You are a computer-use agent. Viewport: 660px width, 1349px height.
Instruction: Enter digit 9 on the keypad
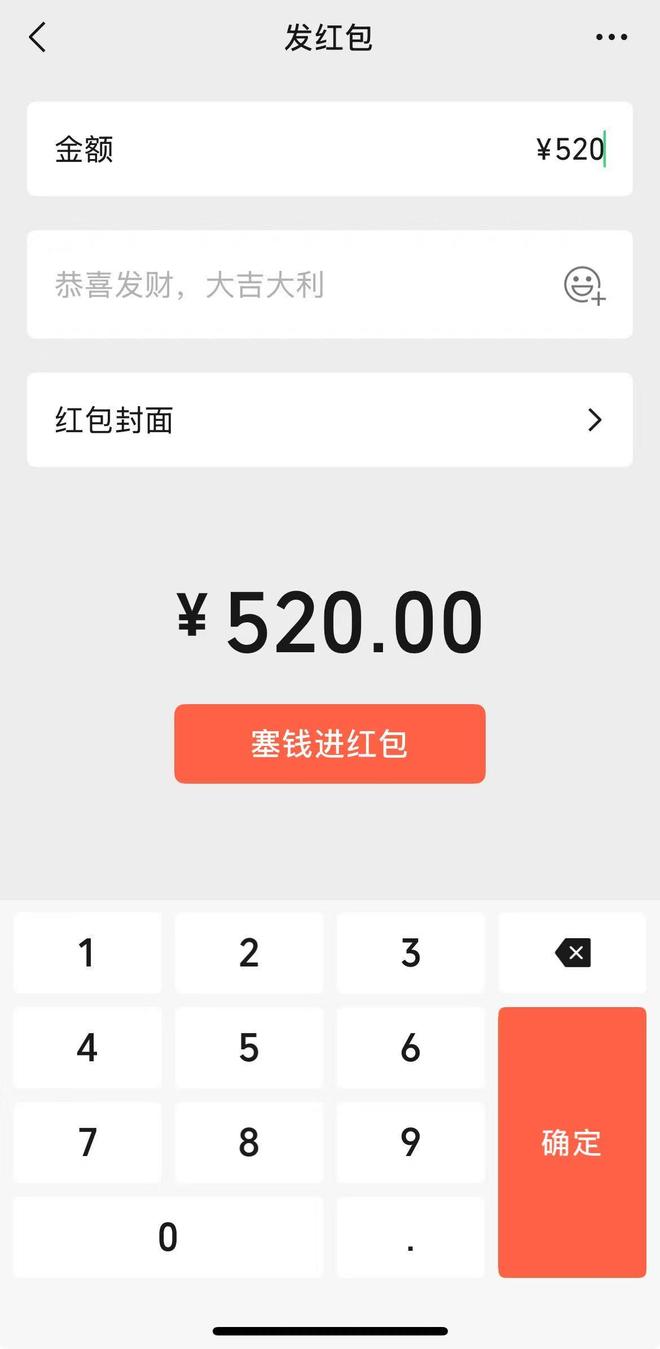point(410,1142)
